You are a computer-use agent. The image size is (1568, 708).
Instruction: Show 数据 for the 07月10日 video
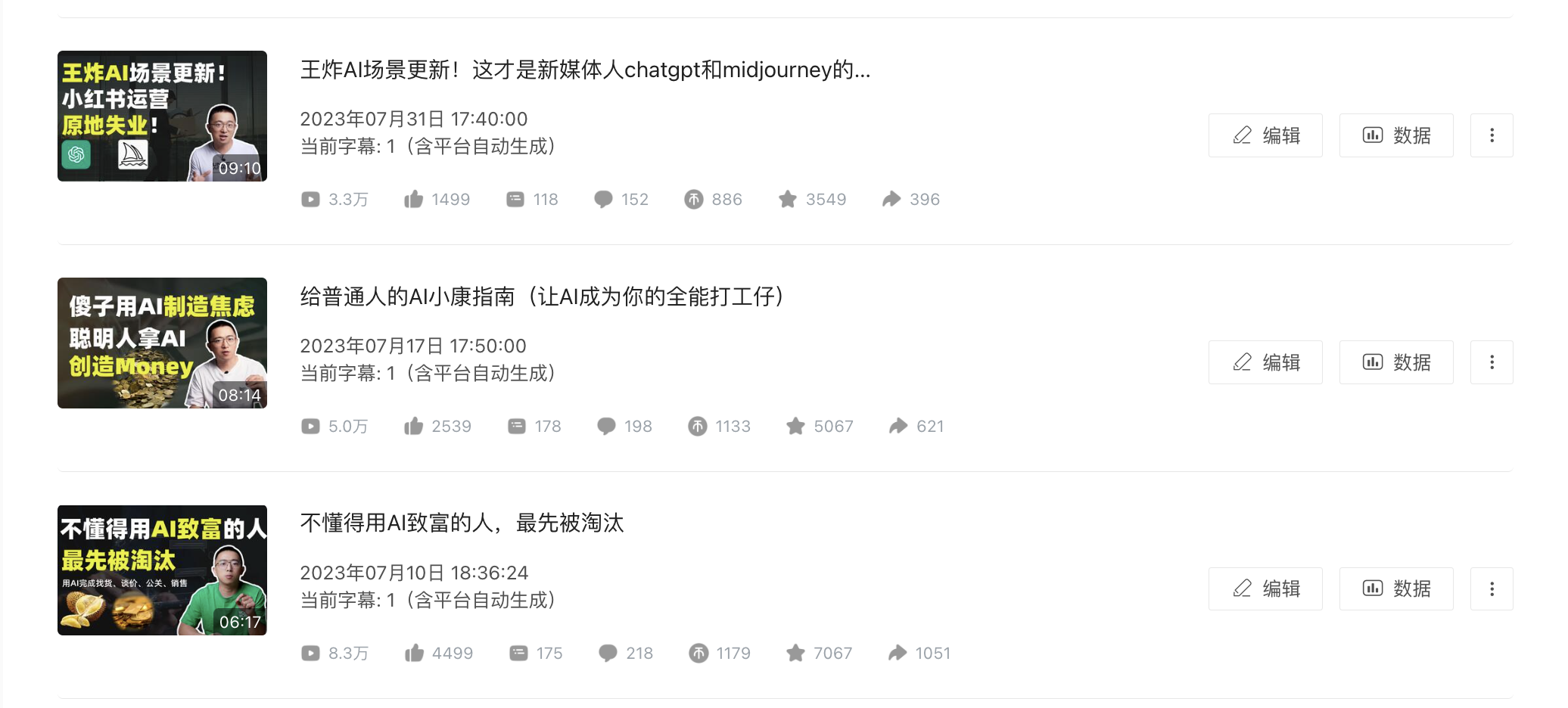[1395, 588]
